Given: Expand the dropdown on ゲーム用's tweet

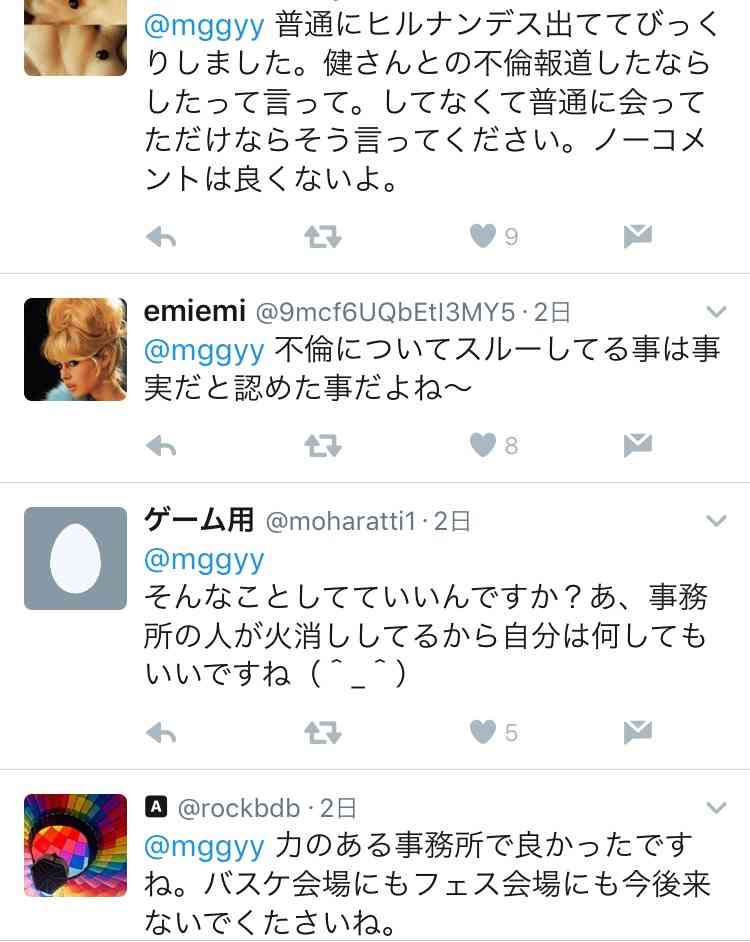Looking at the screenshot, I should pyautogui.click(x=716, y=521).
